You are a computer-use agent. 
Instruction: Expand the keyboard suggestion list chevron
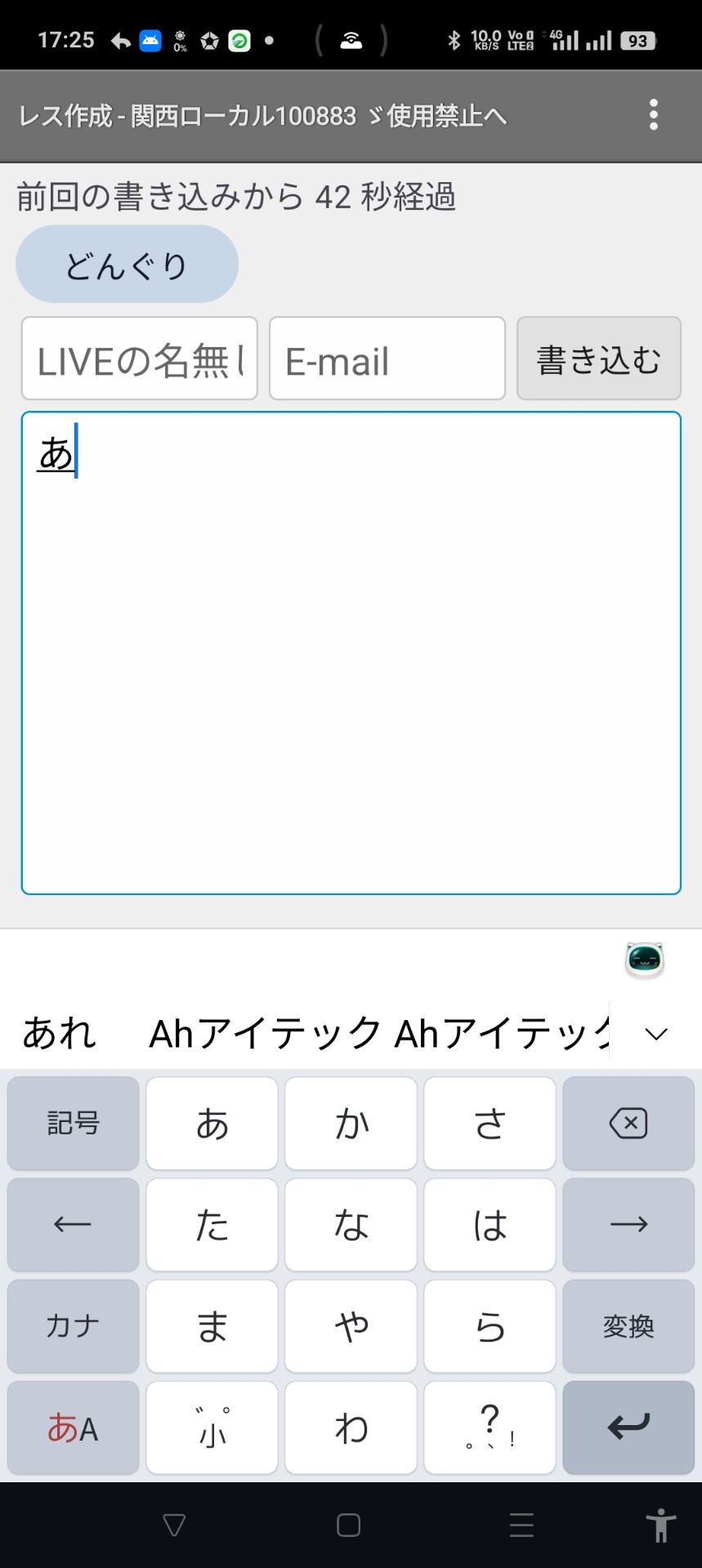(656, 1034)
